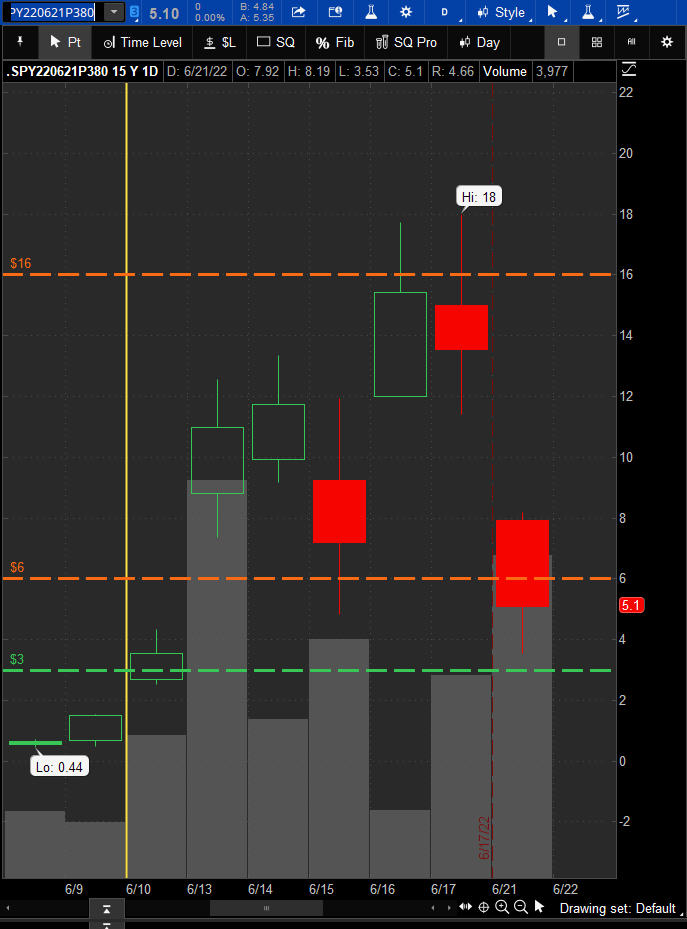
Task: Select the Pt pointer tool
Action: coord(66,42)
